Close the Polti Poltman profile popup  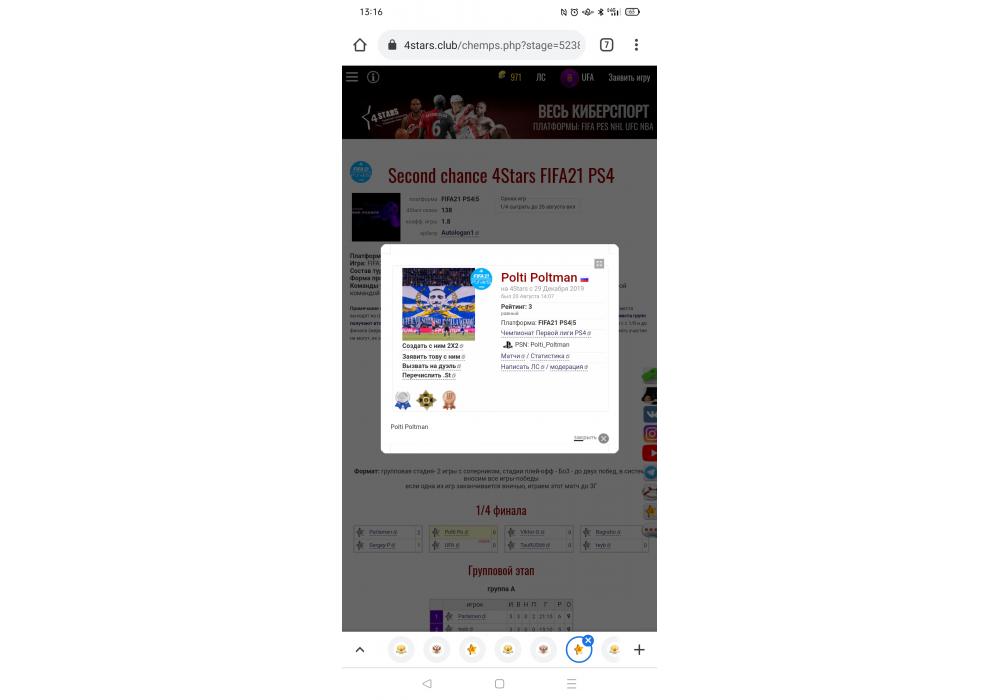(x=603, y=438)
